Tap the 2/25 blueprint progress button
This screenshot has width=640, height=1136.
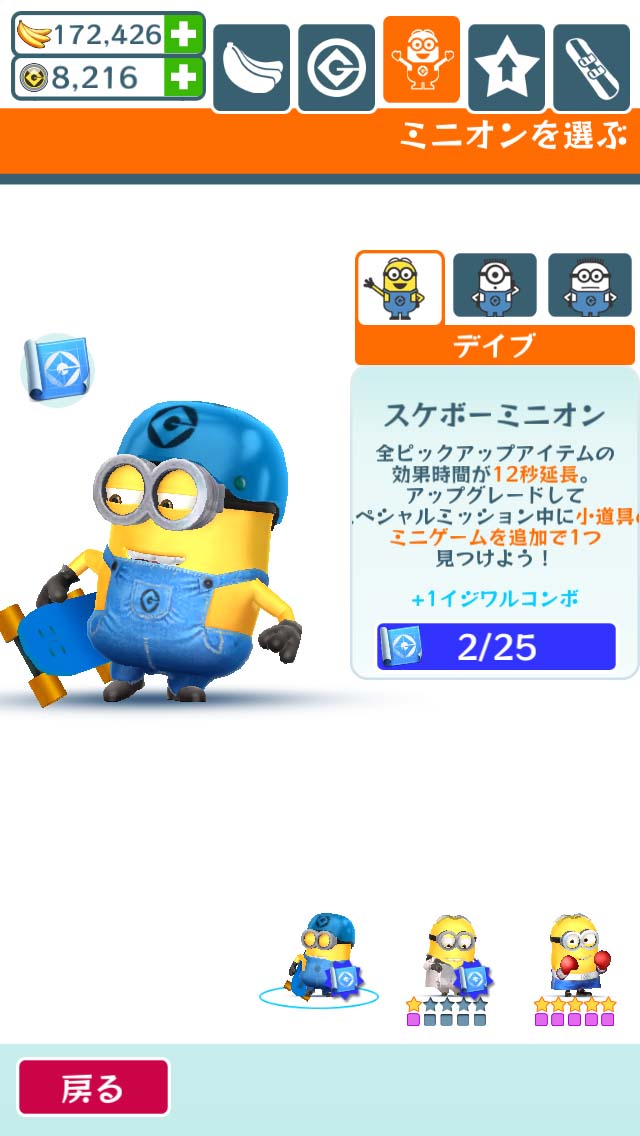tap(496, 647)
